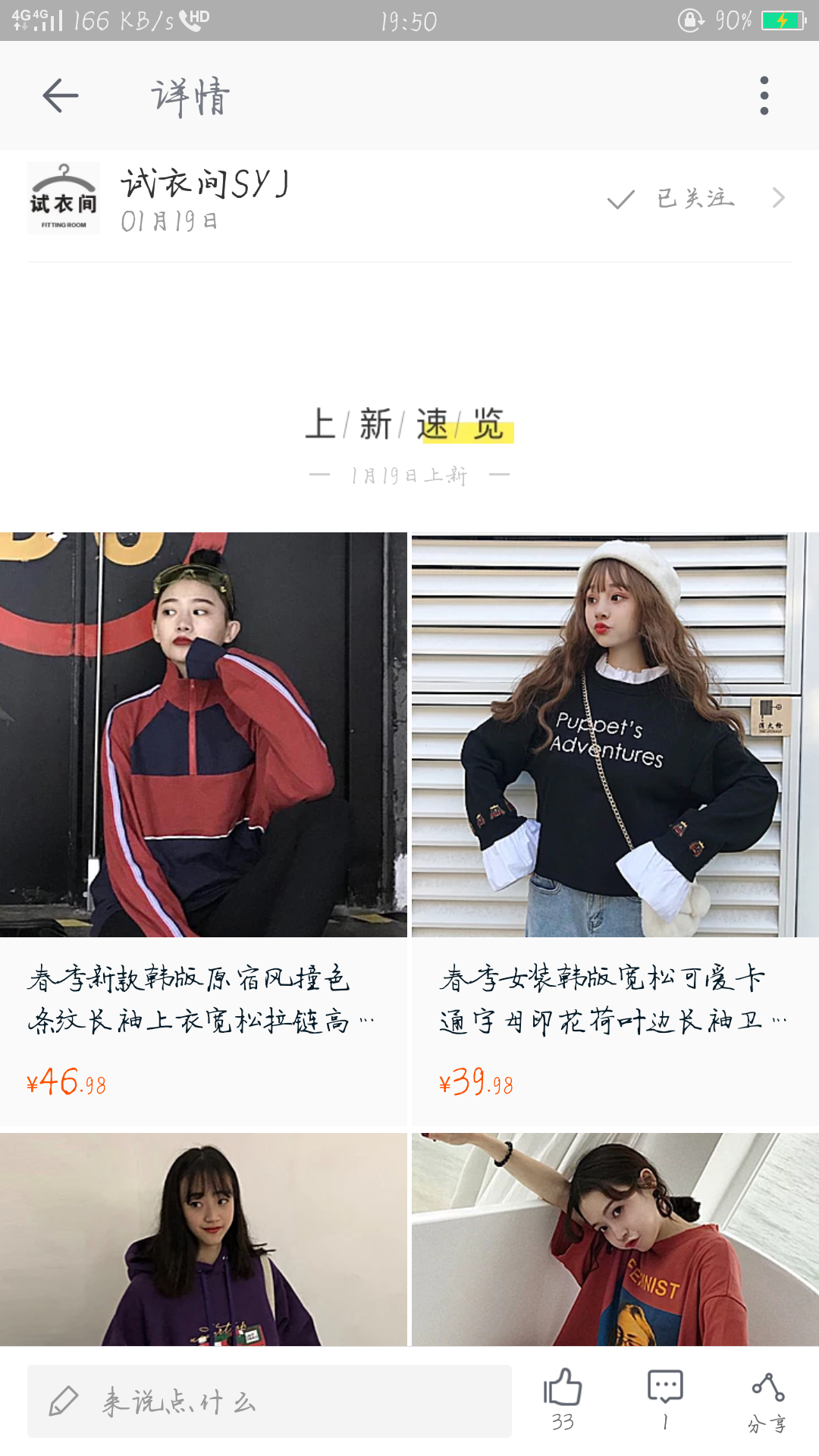Go back from the 详情 page
The height and width of the screenshot is (1456, 819).
coord(61,96)
